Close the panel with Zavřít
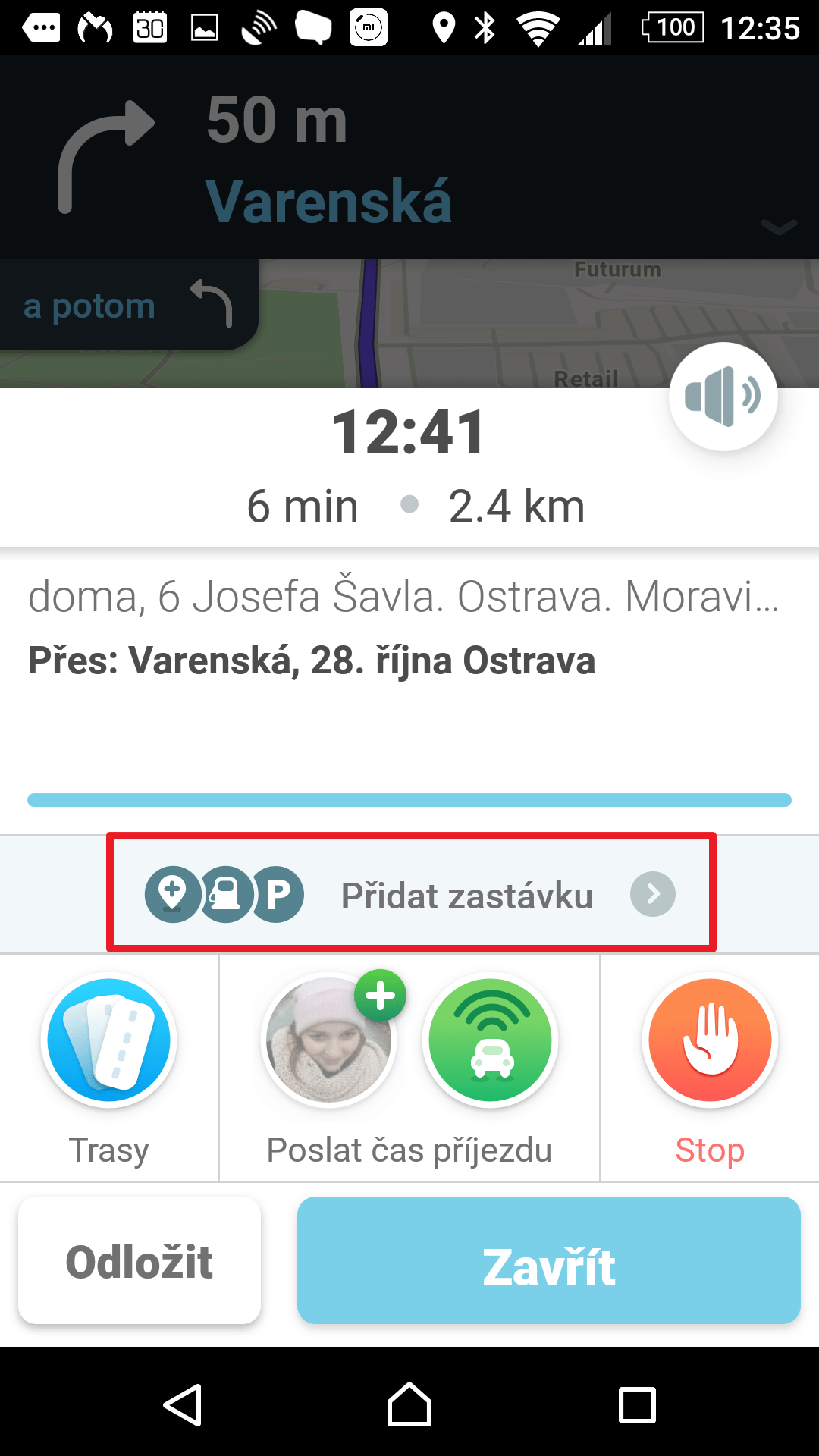 [x=549, y=1260]
